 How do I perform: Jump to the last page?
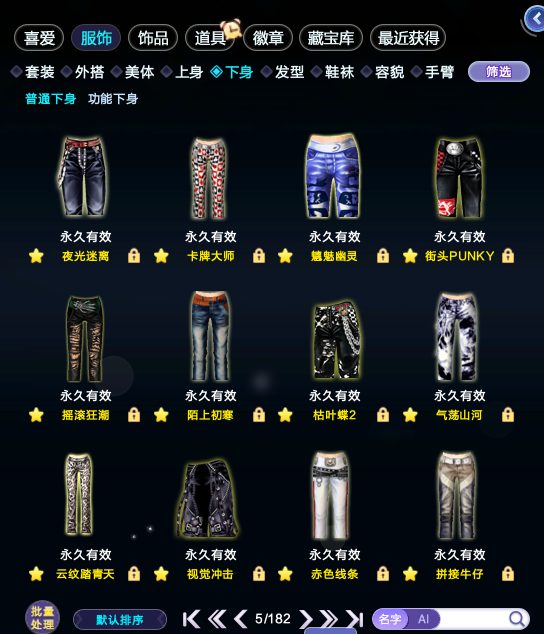point(354,619)
